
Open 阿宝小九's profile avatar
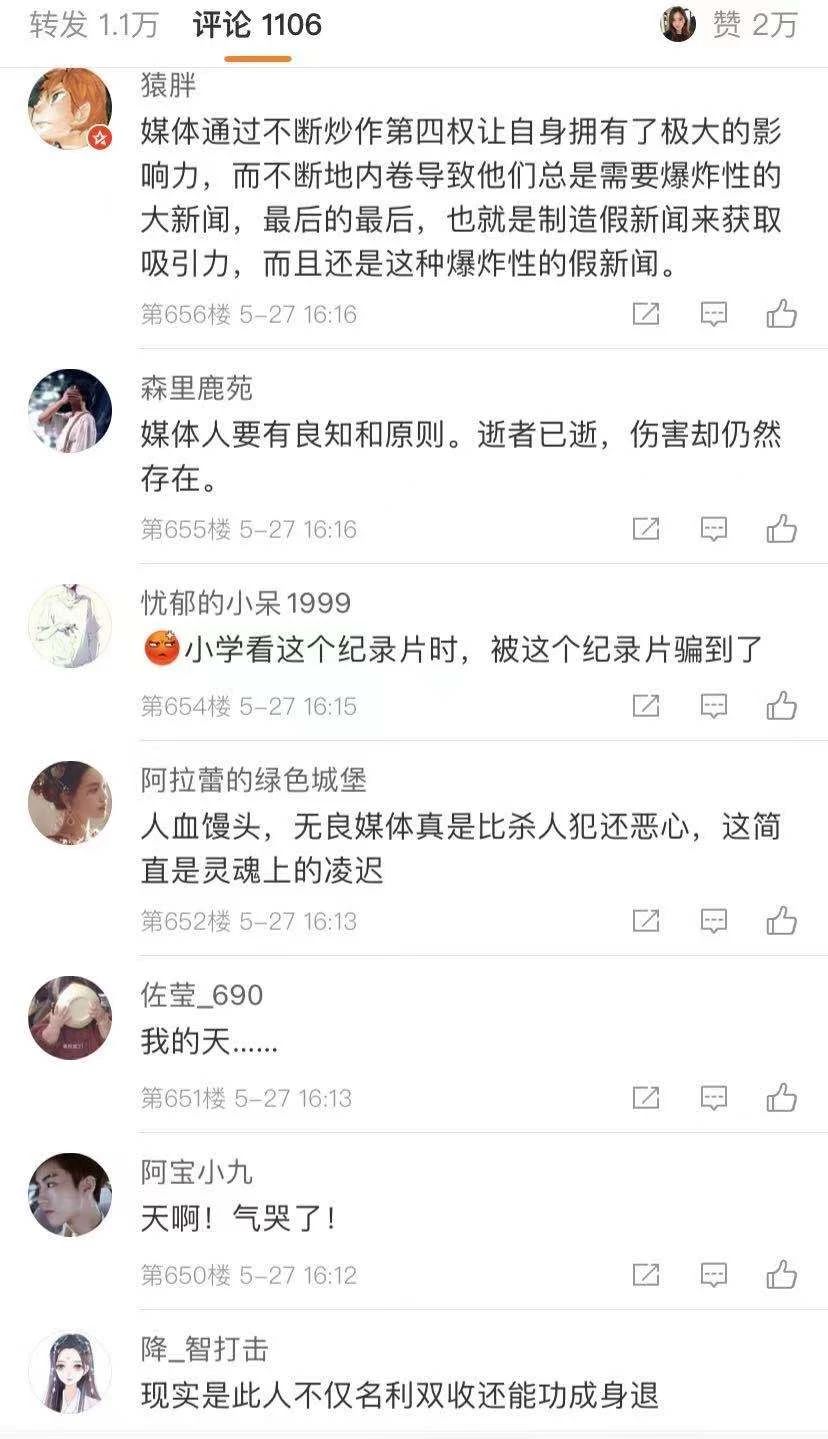point(69,1195)
